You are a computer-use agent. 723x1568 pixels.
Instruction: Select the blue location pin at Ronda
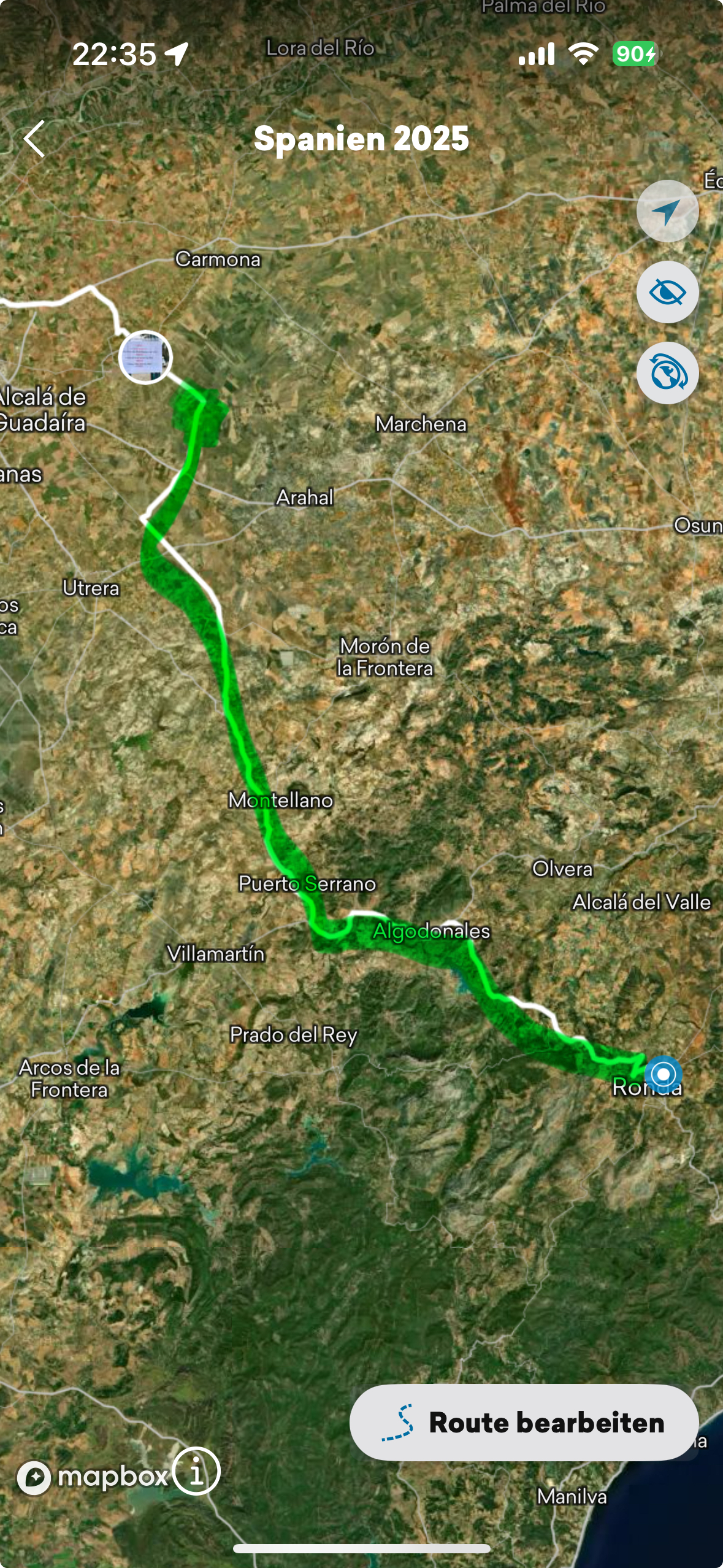[x=663, y=1074]
